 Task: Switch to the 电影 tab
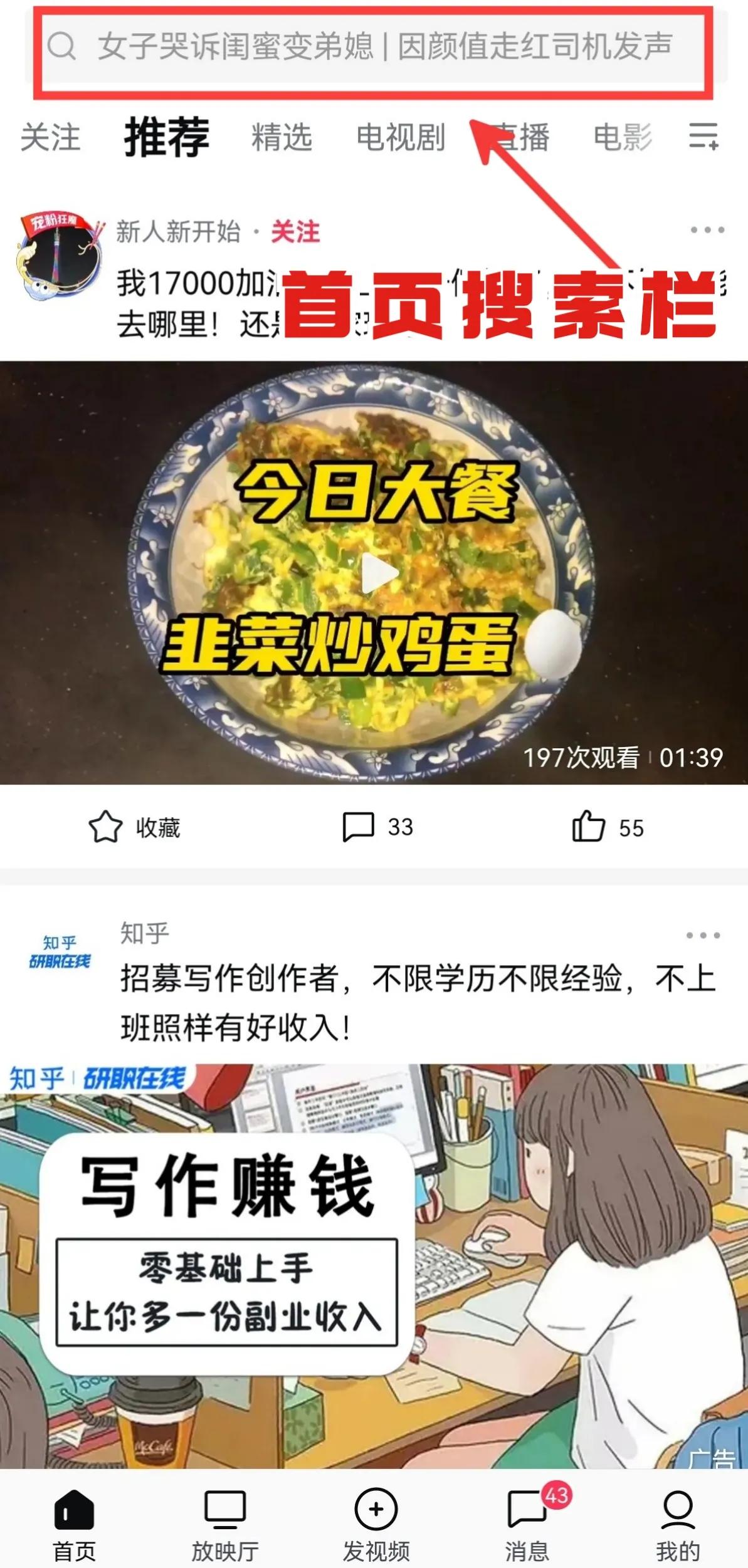(x=622, y=138)
